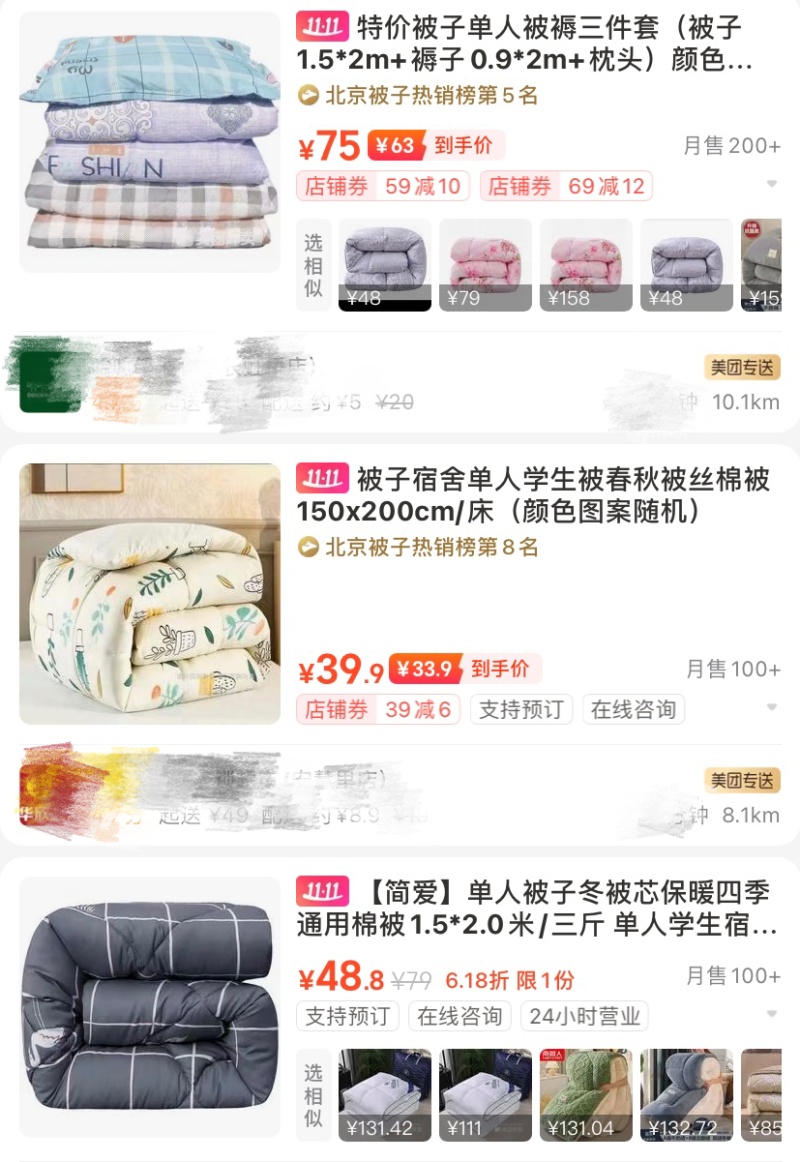Select the similar item priced ¥111
800x1162 pixels.
[x=485, y=1095]
